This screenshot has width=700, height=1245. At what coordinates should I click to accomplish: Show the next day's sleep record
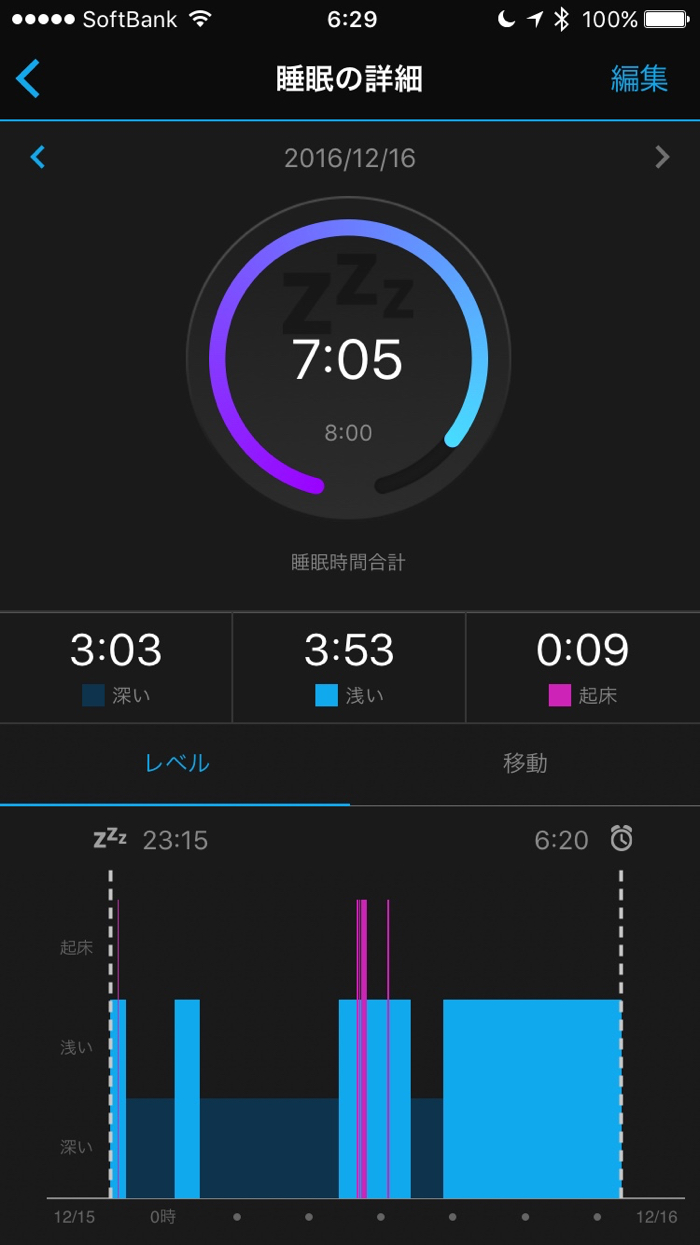(x=661, y=157)
